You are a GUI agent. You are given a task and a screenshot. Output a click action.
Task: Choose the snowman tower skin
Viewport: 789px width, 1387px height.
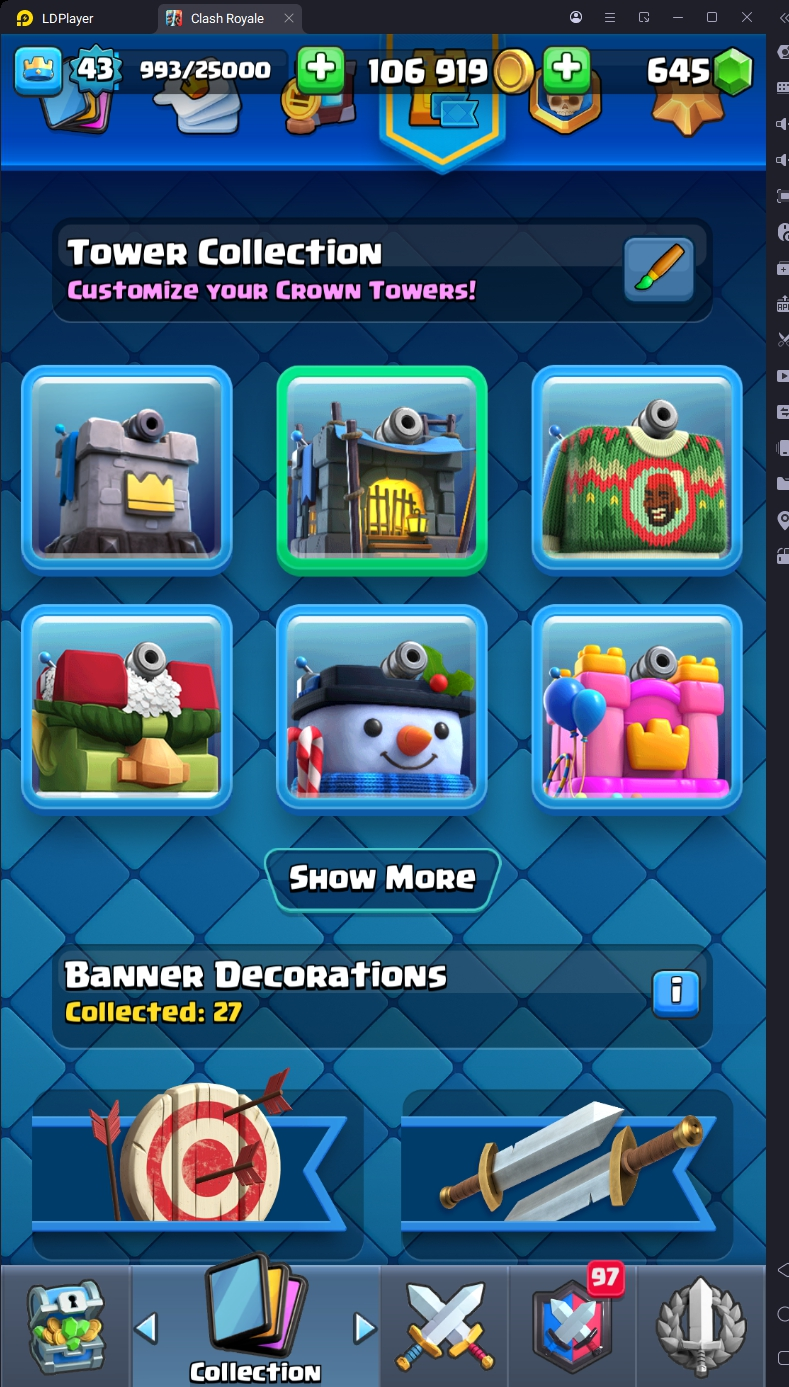pos(382,708)
